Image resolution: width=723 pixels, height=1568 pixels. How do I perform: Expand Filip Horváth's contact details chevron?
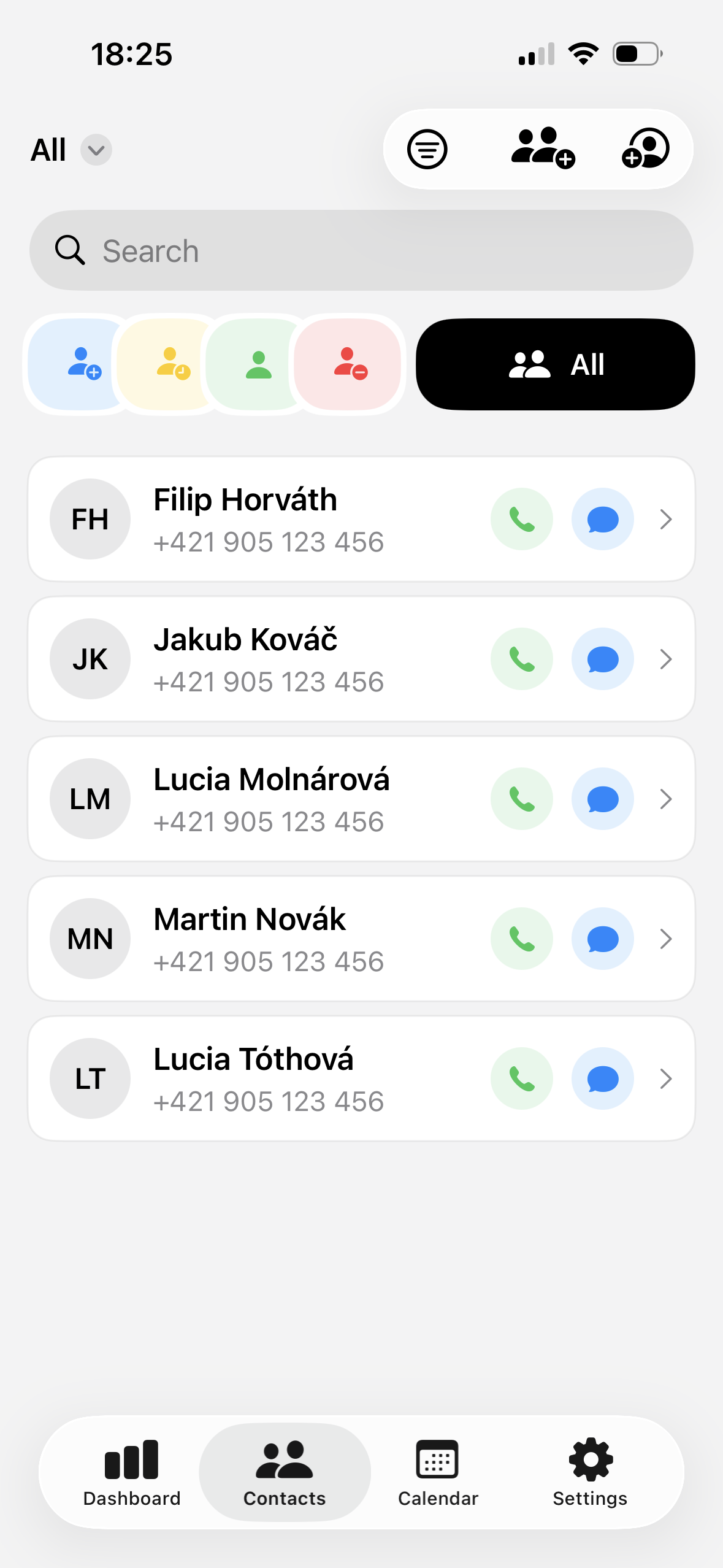[666, 518]
